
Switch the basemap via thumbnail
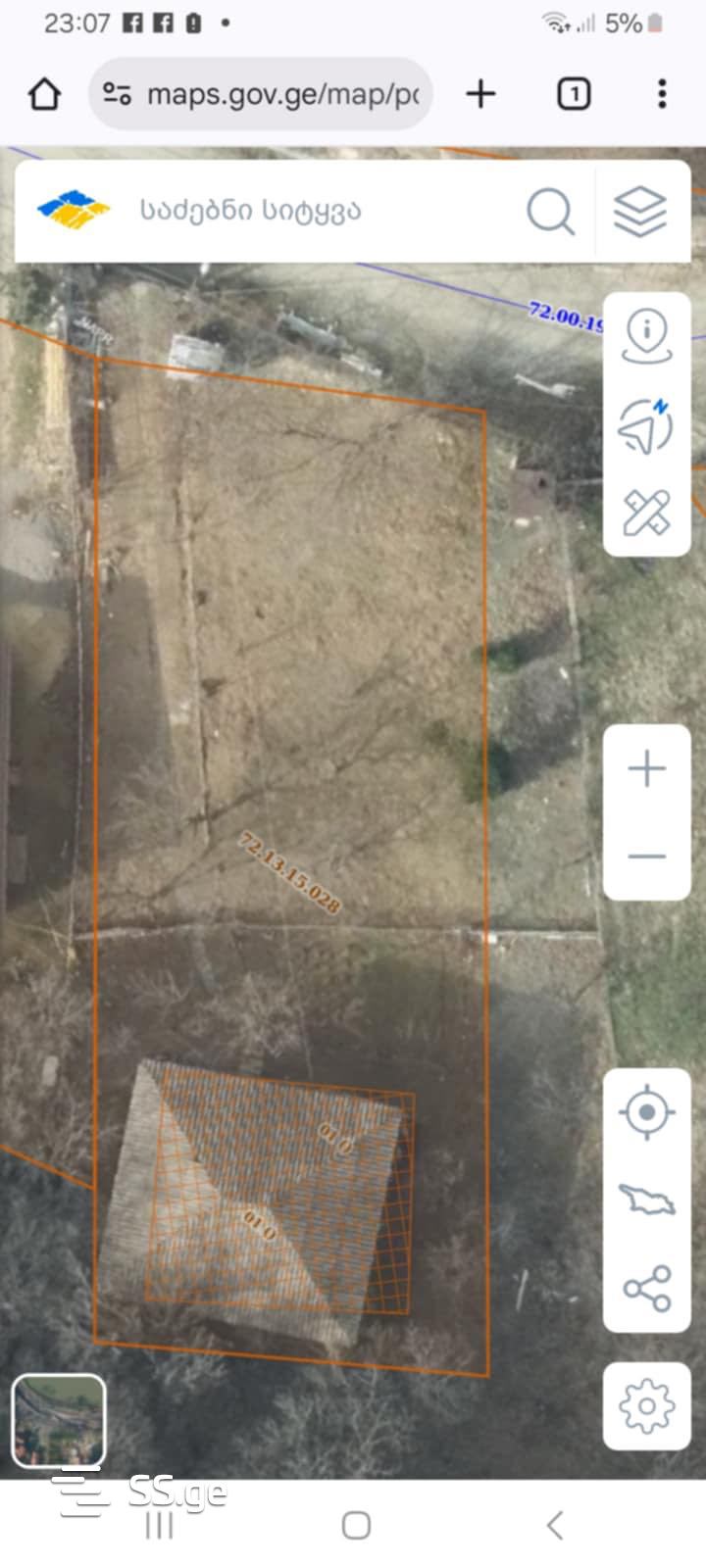tap(59, 1420)
